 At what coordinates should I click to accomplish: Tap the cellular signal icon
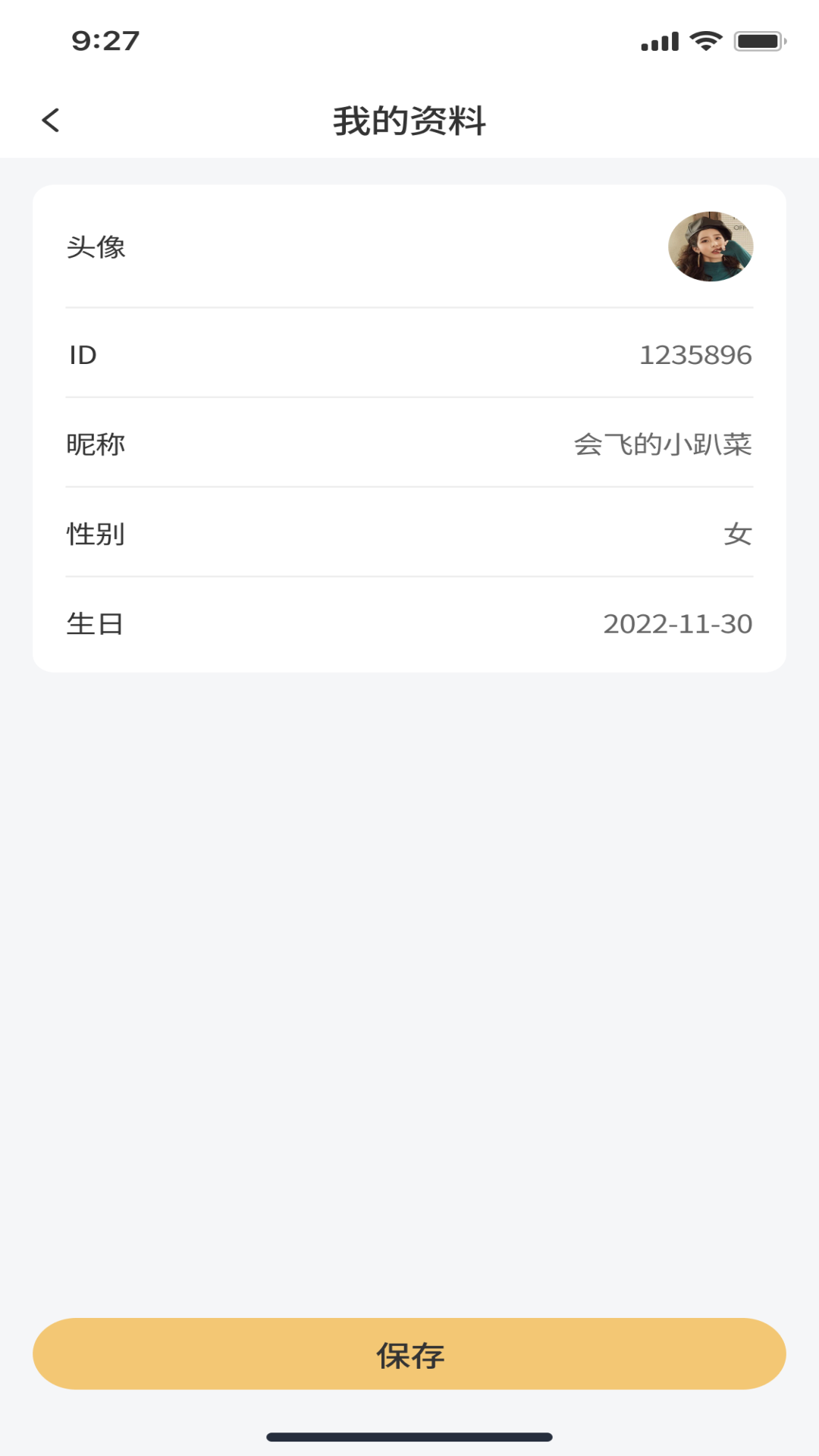pos(659,40)
